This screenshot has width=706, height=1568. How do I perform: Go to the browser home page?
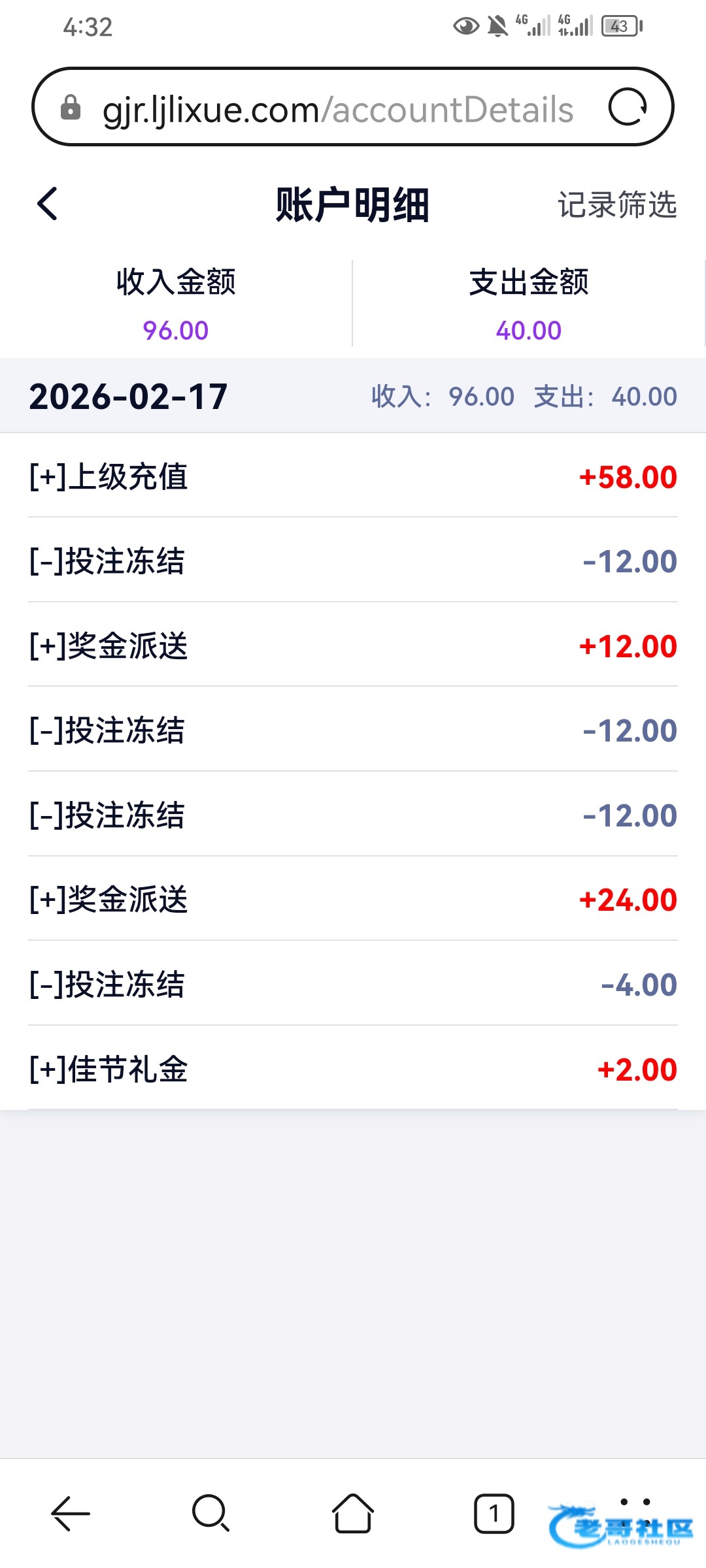353,1513
